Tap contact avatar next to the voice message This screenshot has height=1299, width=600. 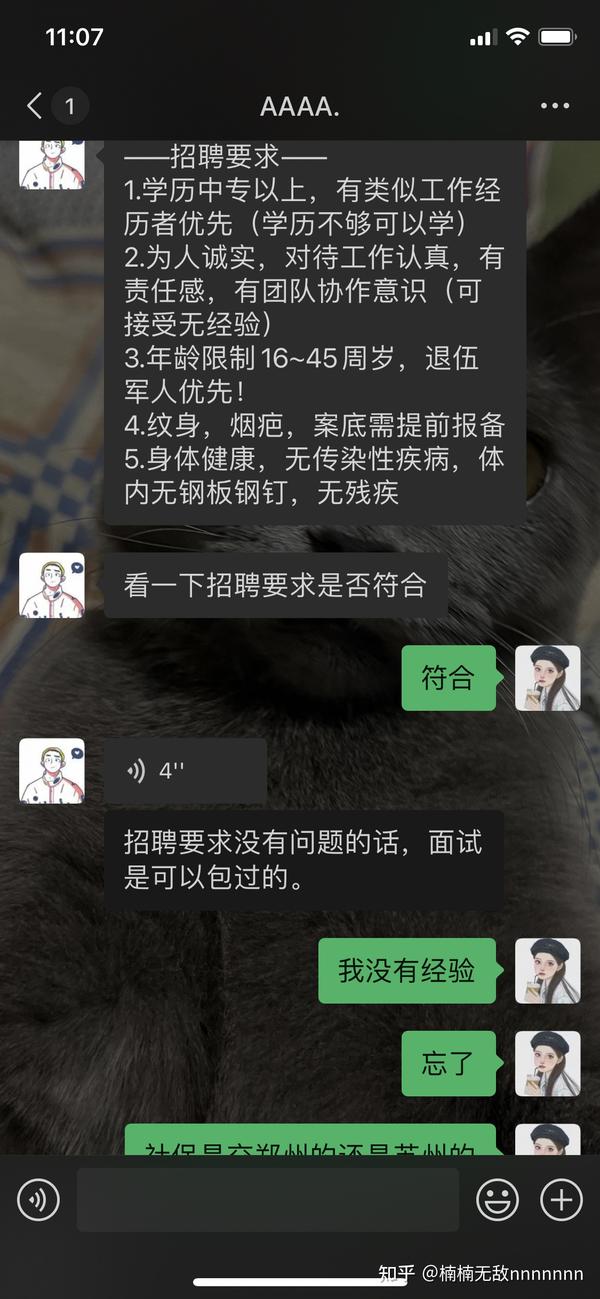[x=52, y=771]
